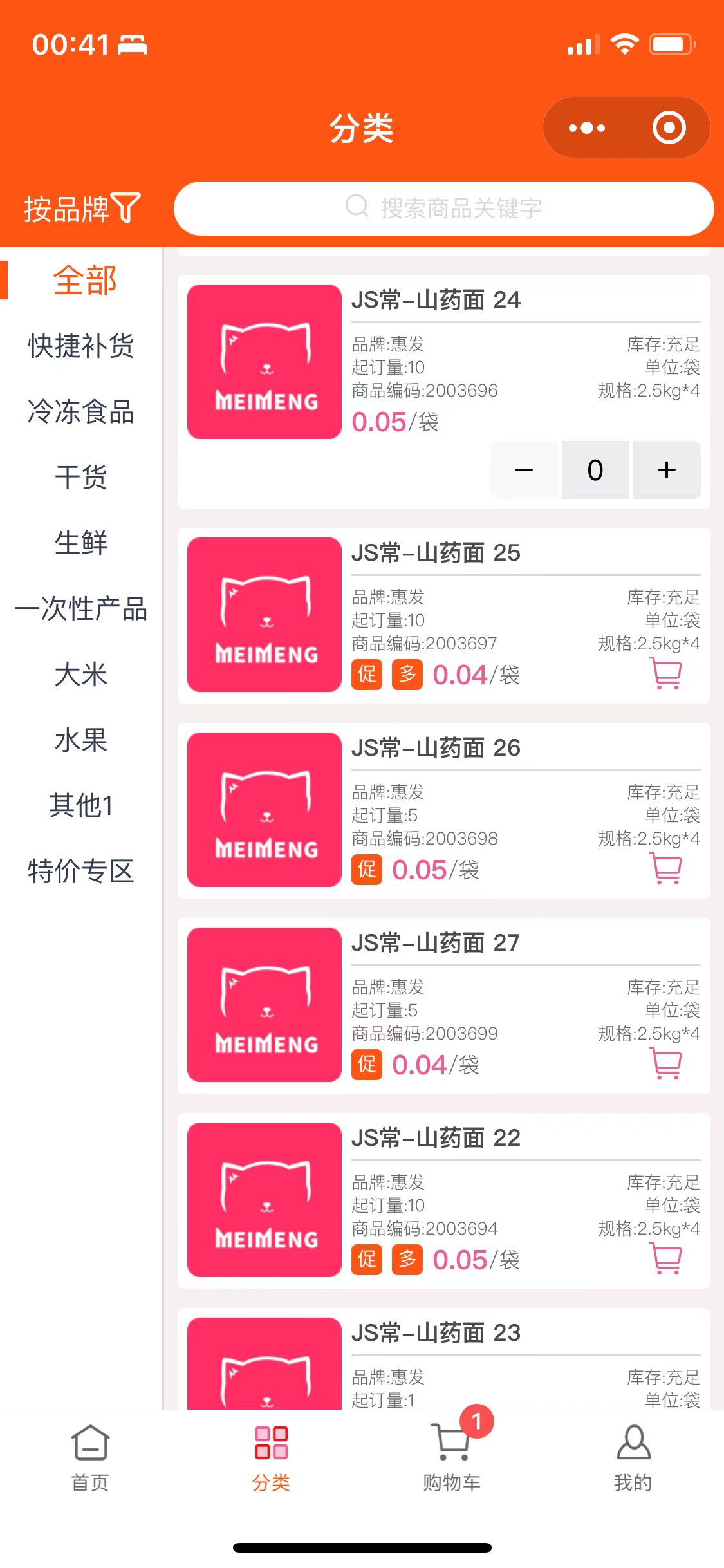
Task: Open the mini program more-options menu
Action: (x=586, y=127)
